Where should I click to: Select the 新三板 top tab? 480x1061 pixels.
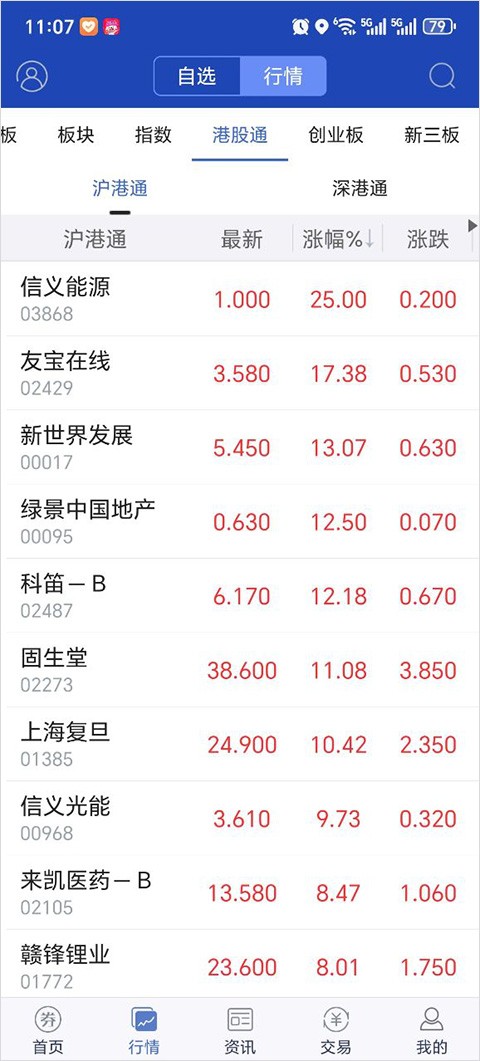pos(432,135)
